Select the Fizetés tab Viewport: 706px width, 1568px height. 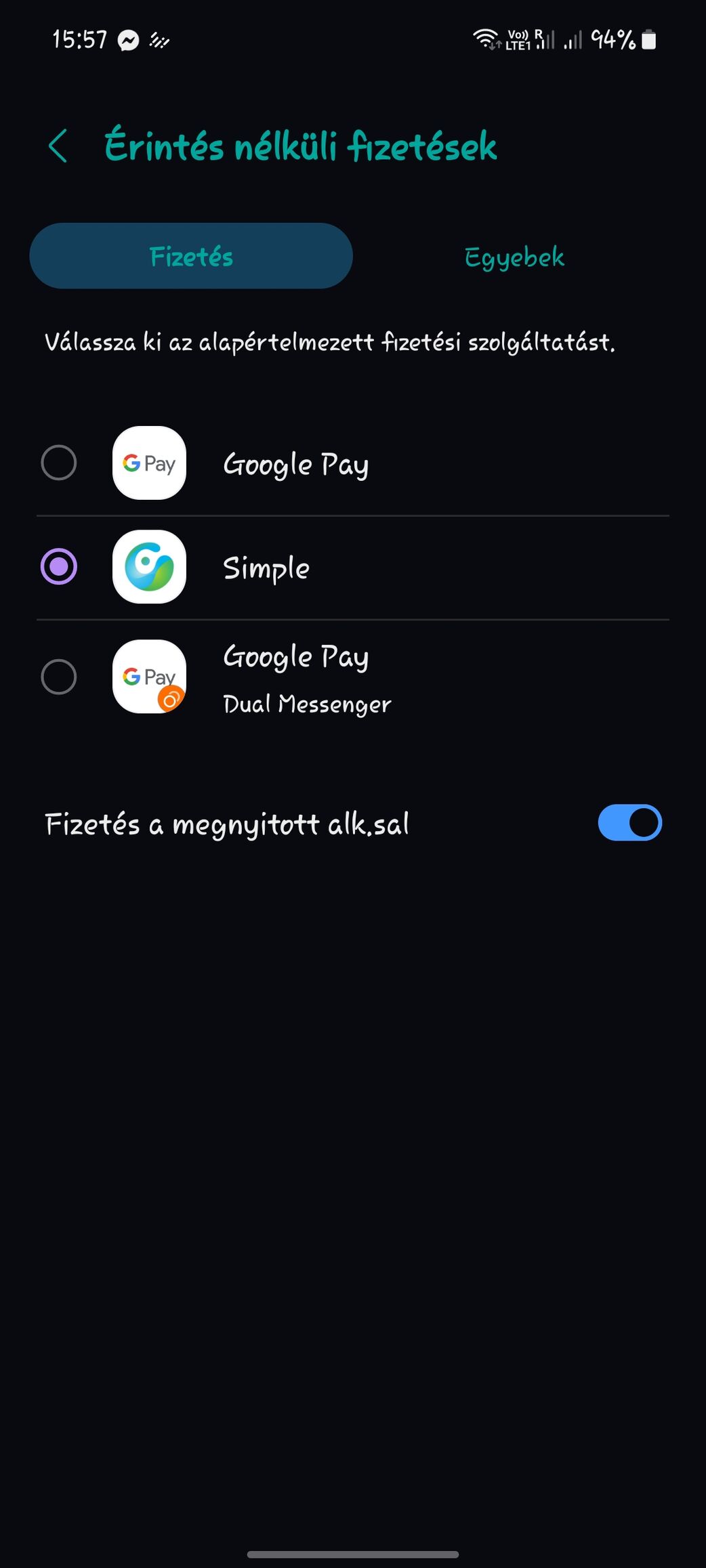pyautogui.click(x=191, y=256)
